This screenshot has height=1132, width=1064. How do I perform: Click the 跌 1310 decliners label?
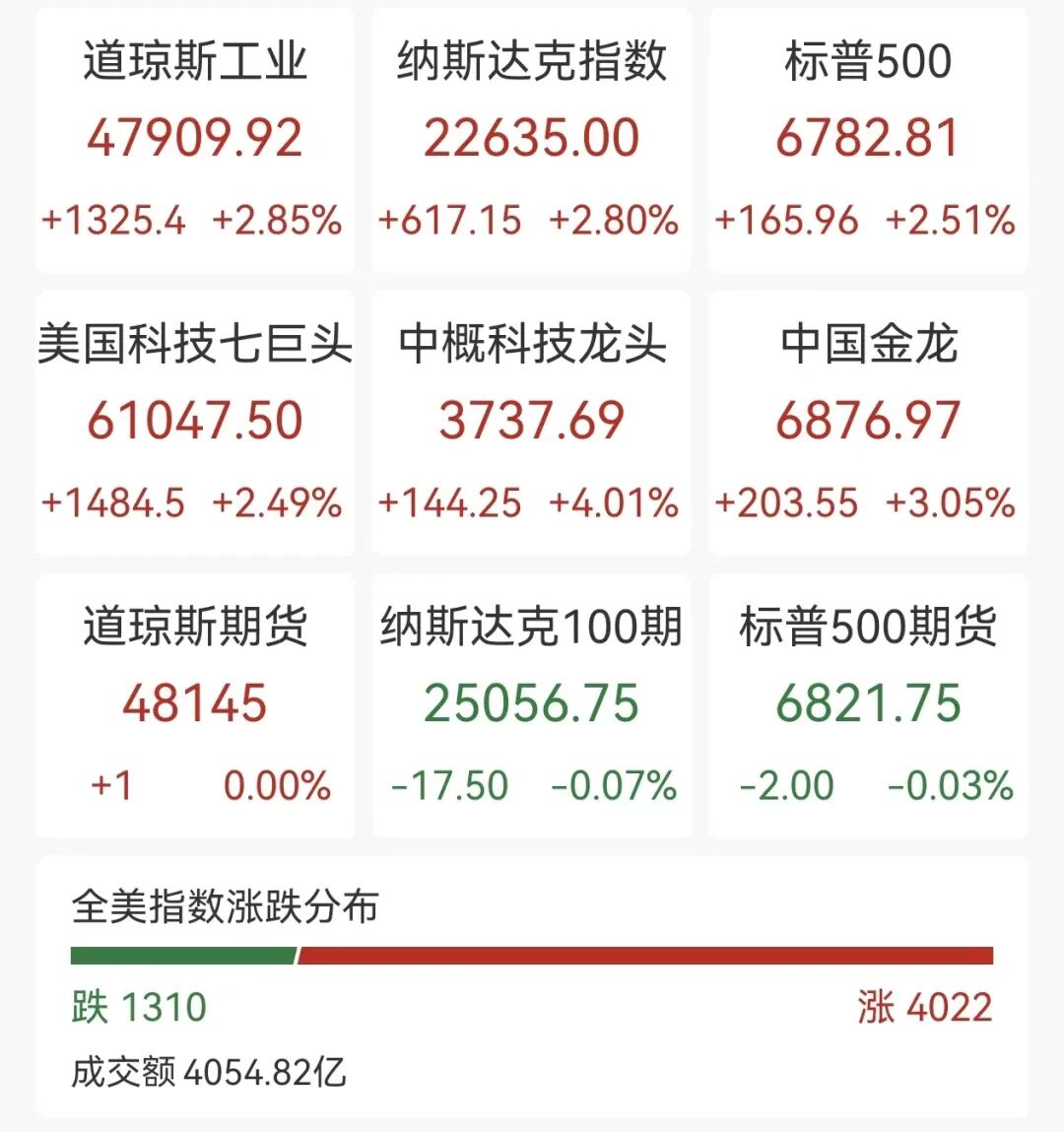[139, 1007]
